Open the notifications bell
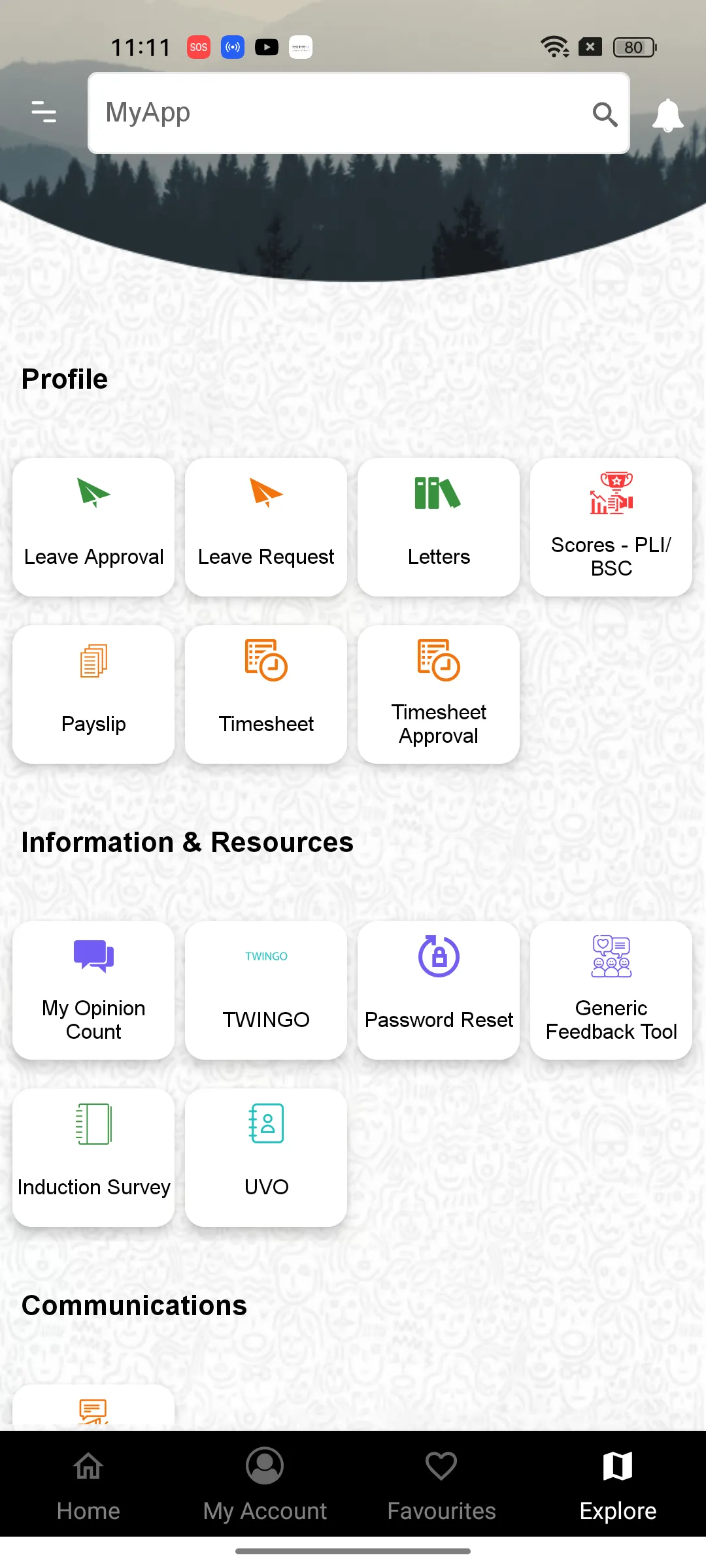 pyautogui.click(x=667, y=115)
